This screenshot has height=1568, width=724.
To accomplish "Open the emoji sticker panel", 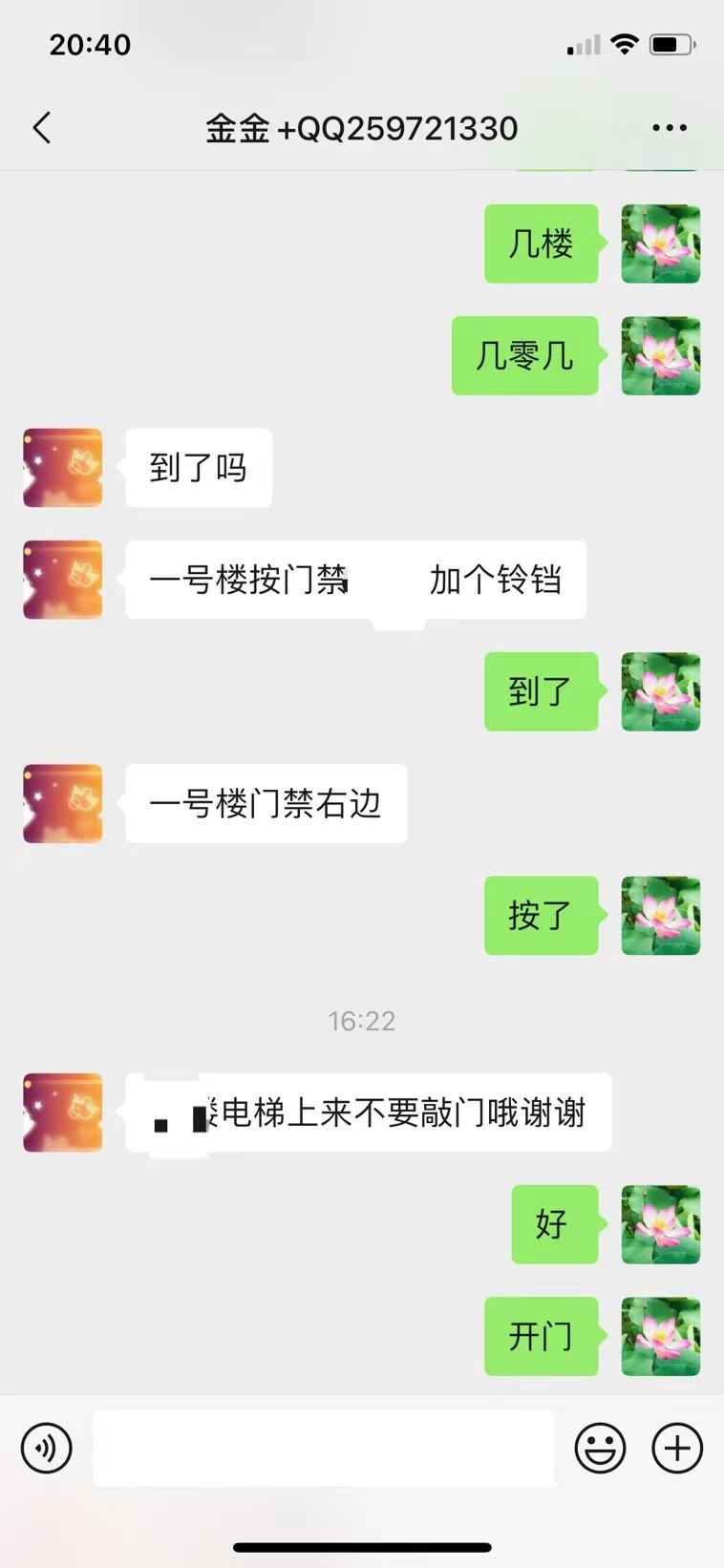I will [x=600, y=1448].
